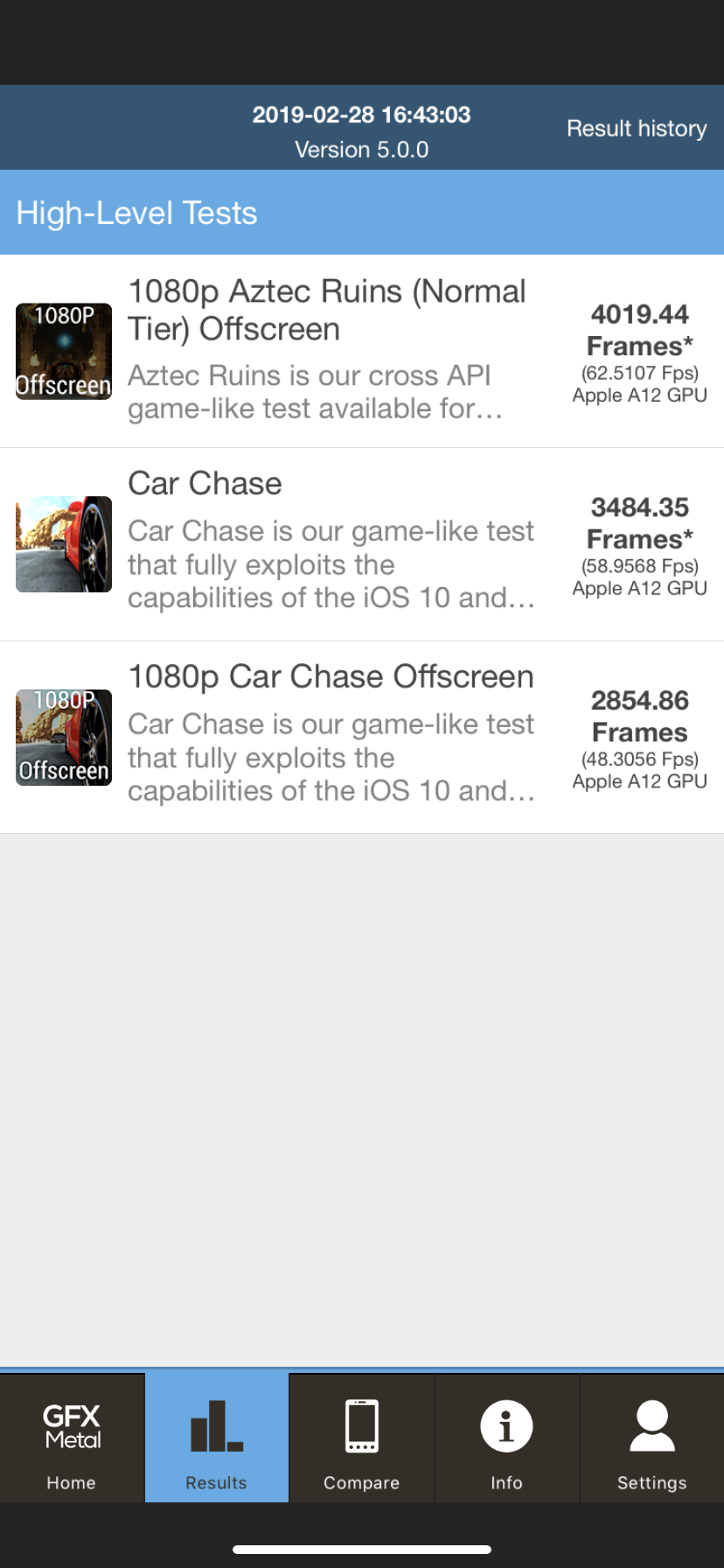Viewport: 724px width, 1568px height.
Task: Select the Results tab
Action: [x=217, y=1438]
